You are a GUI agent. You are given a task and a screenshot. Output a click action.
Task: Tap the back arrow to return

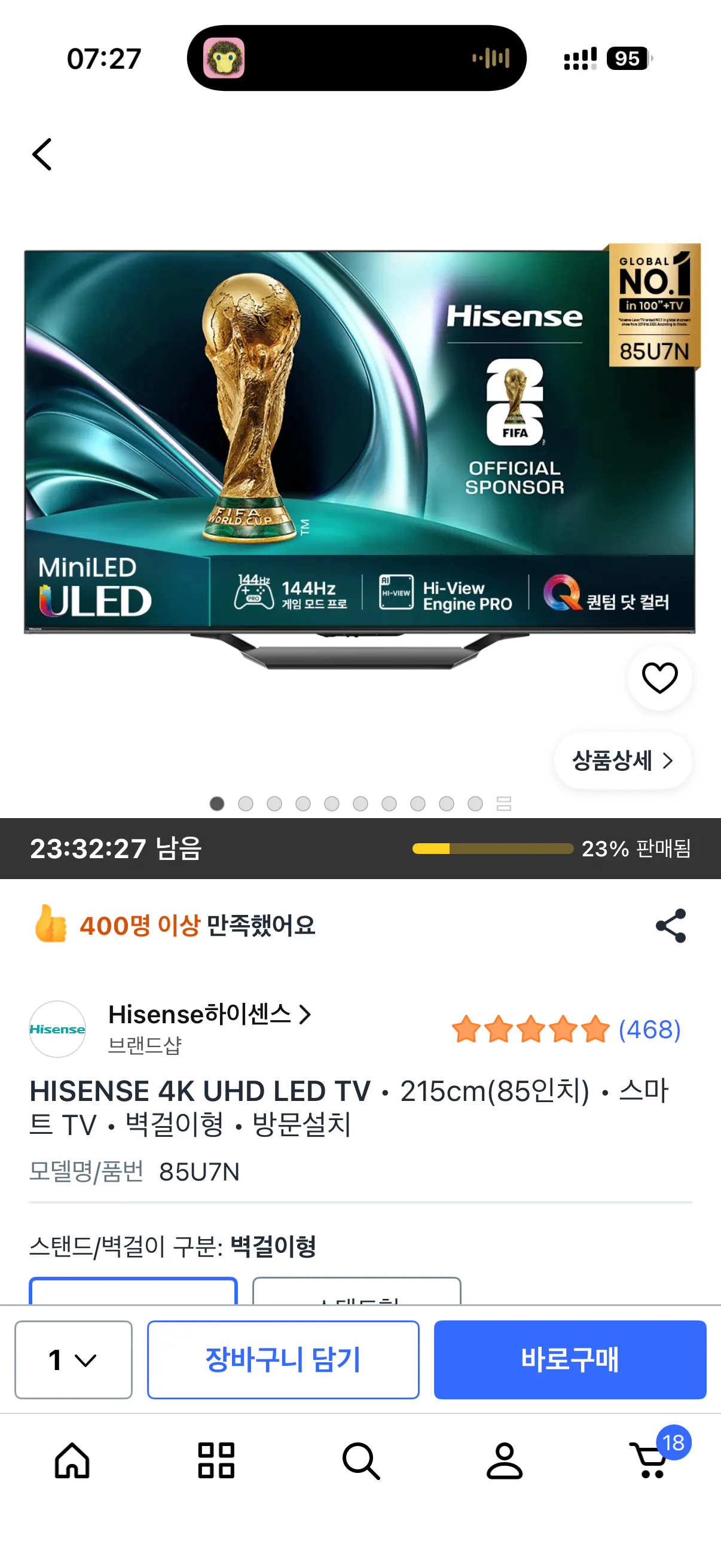[x=41, y=154]
